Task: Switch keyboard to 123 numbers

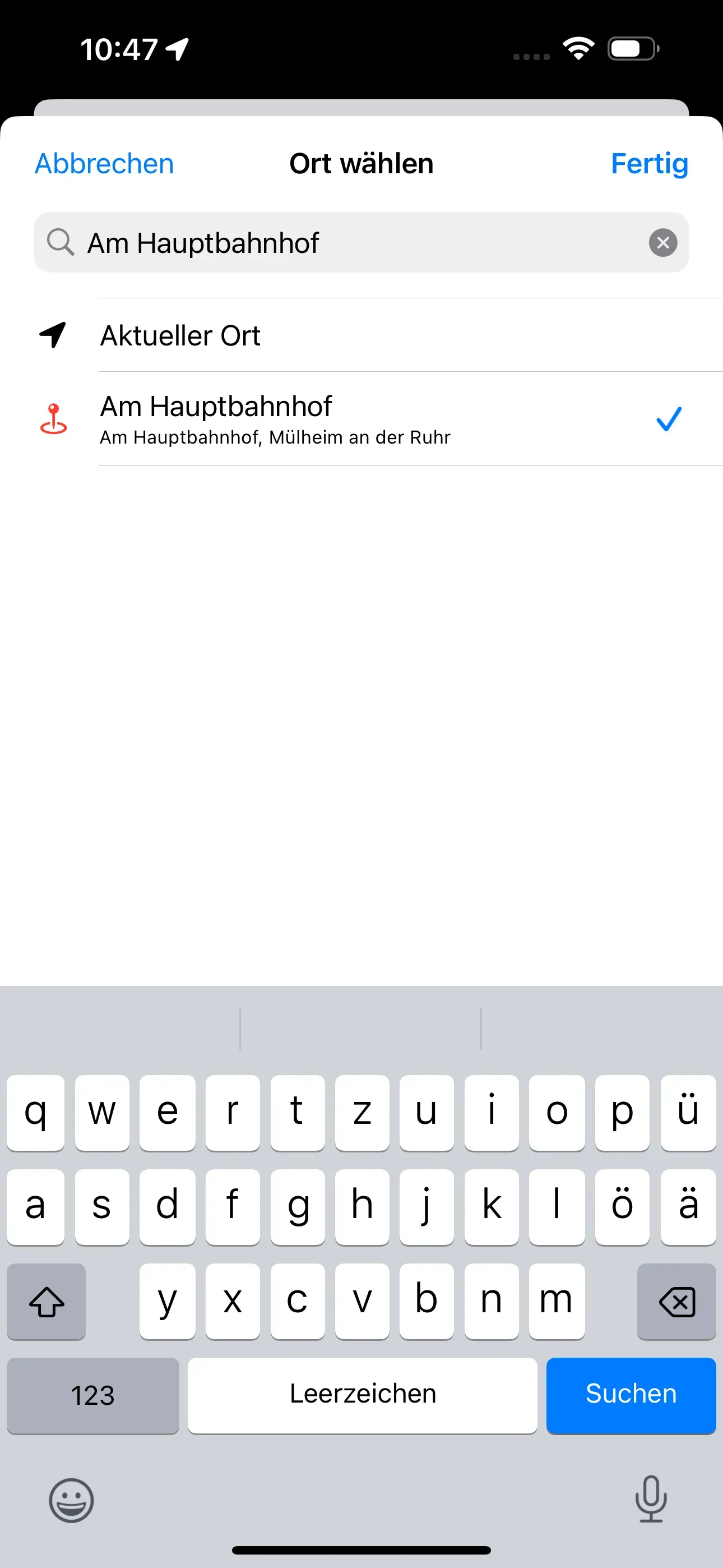Action: [93, 1395]
